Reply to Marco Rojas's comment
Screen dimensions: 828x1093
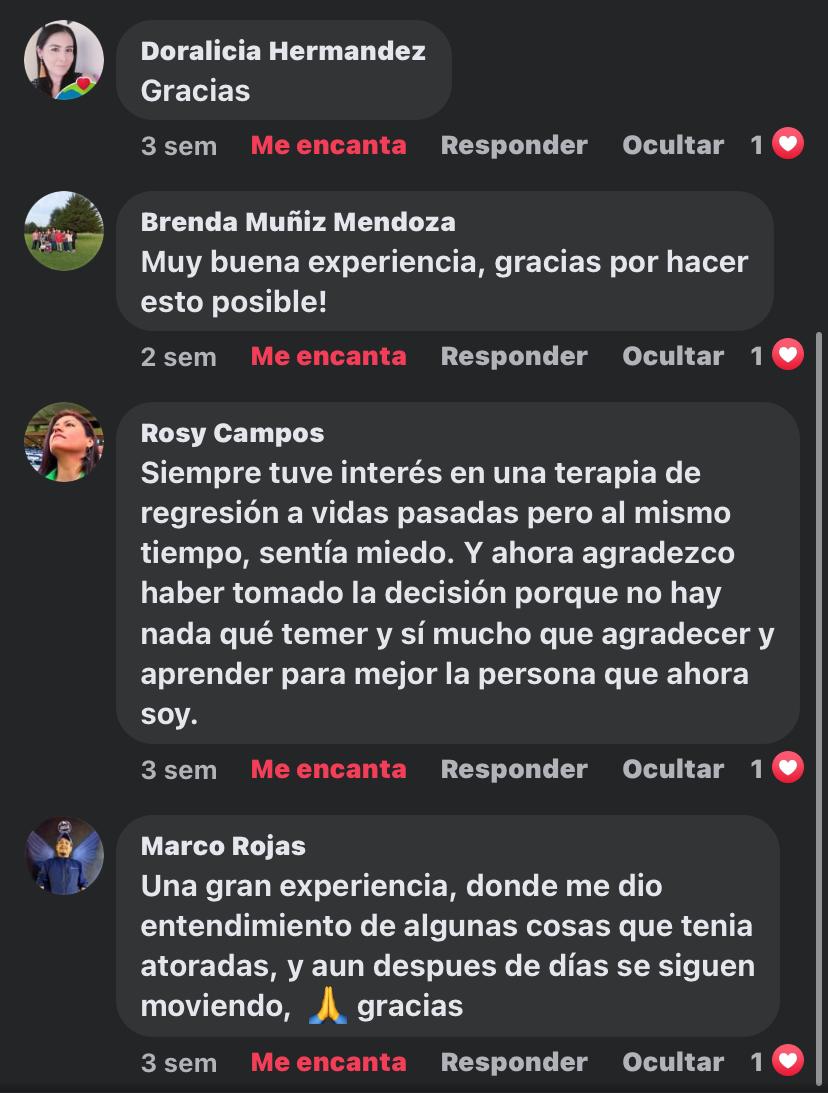pyautogui.click(x=513, y=1062)
